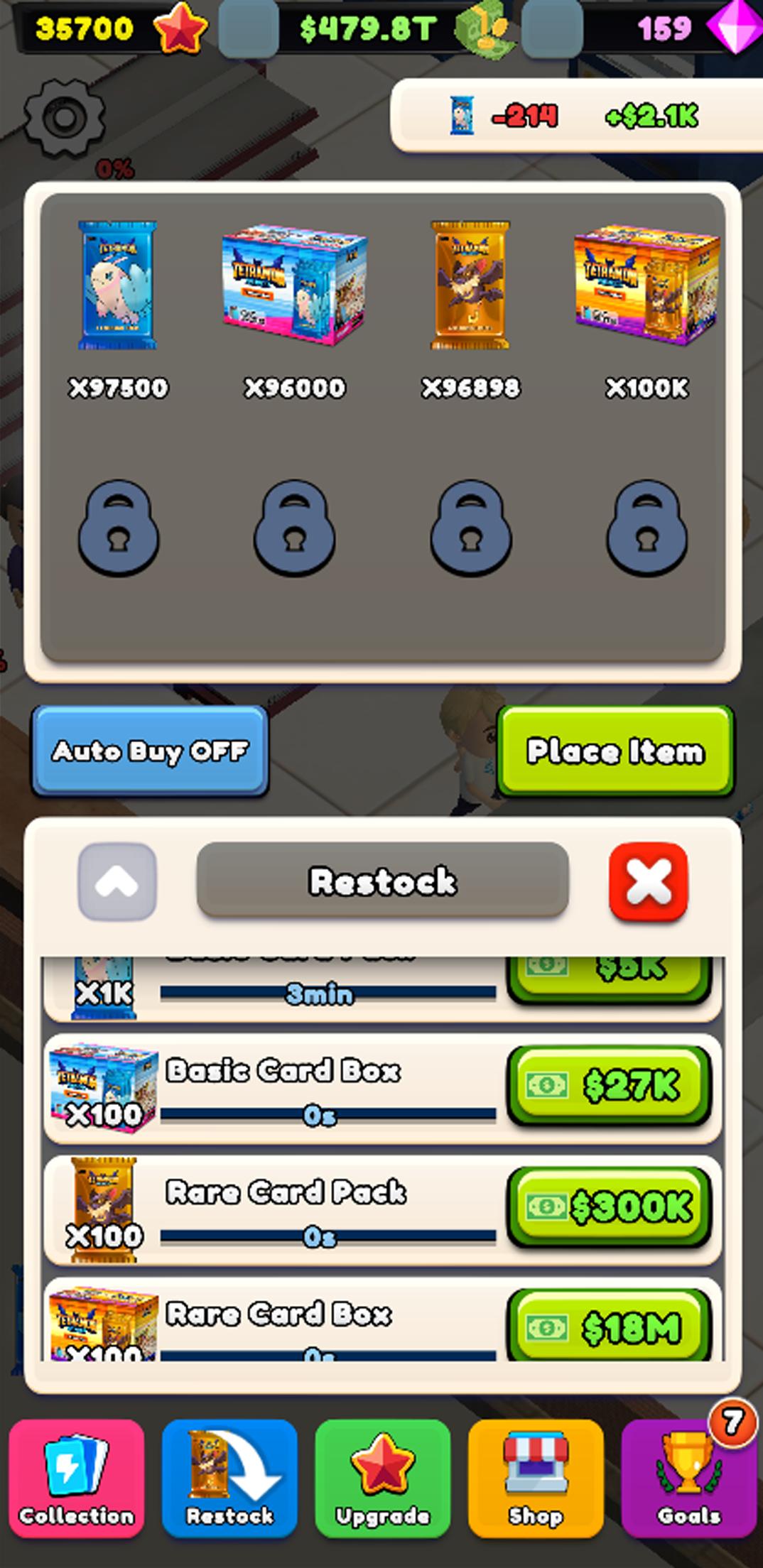
Task: Collapse the panel with the up arrow
Action: coord(117,881)
